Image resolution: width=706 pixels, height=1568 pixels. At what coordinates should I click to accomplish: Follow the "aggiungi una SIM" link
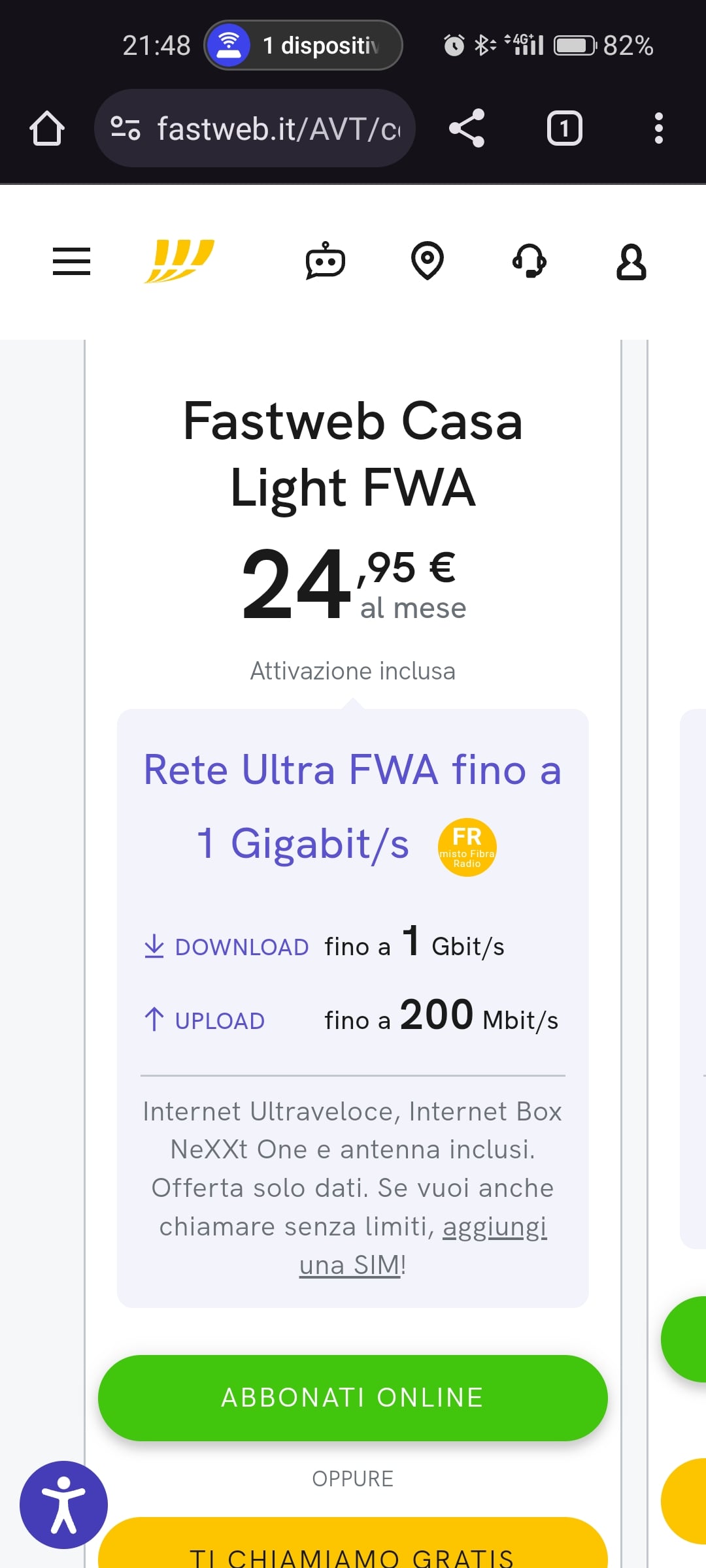coord(424,1246)
